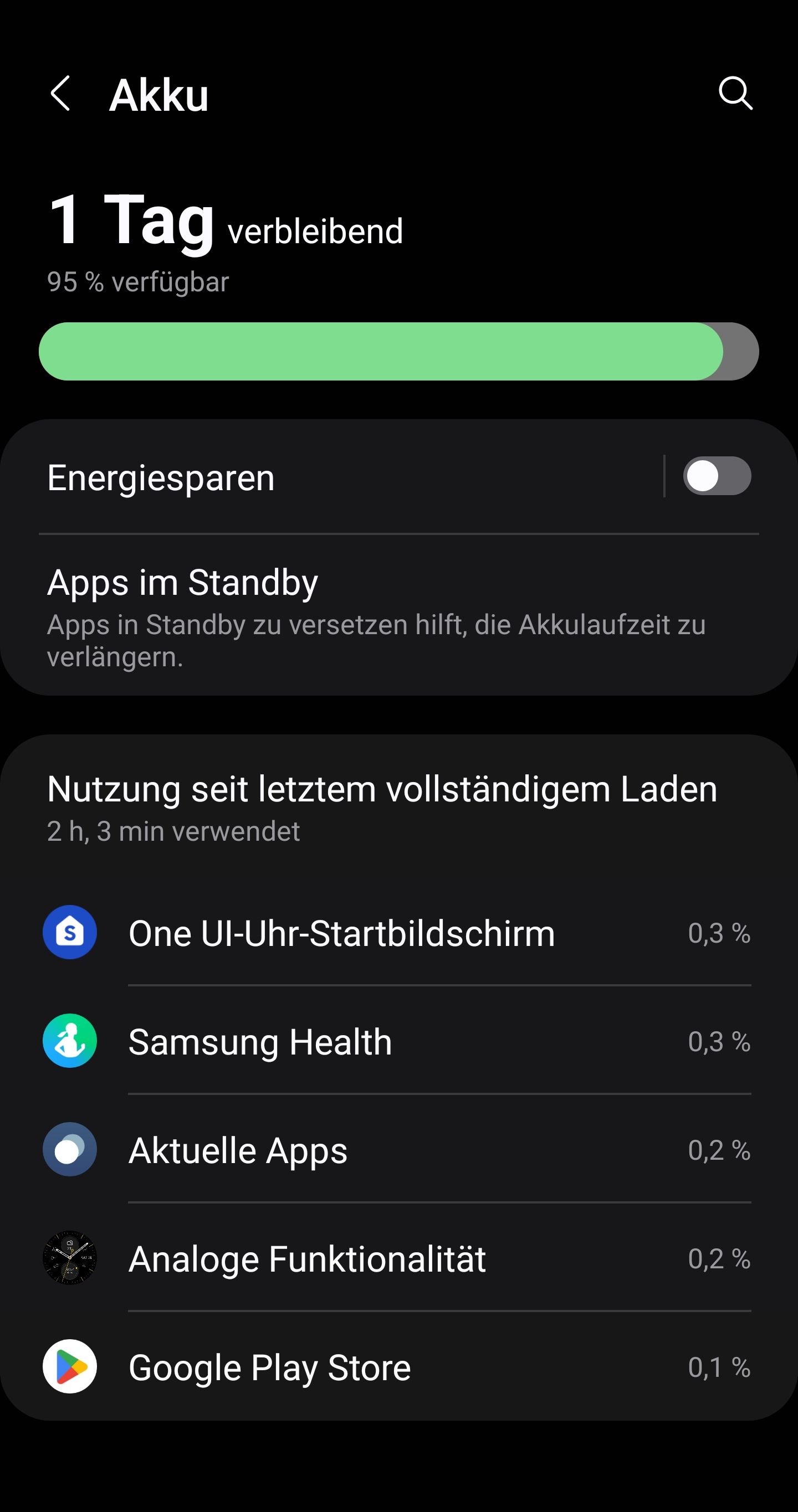This screenshot has height=1512, width=798.
Task: Tap the 95 % verfügbar text
Action: click(x=138, y=281)
